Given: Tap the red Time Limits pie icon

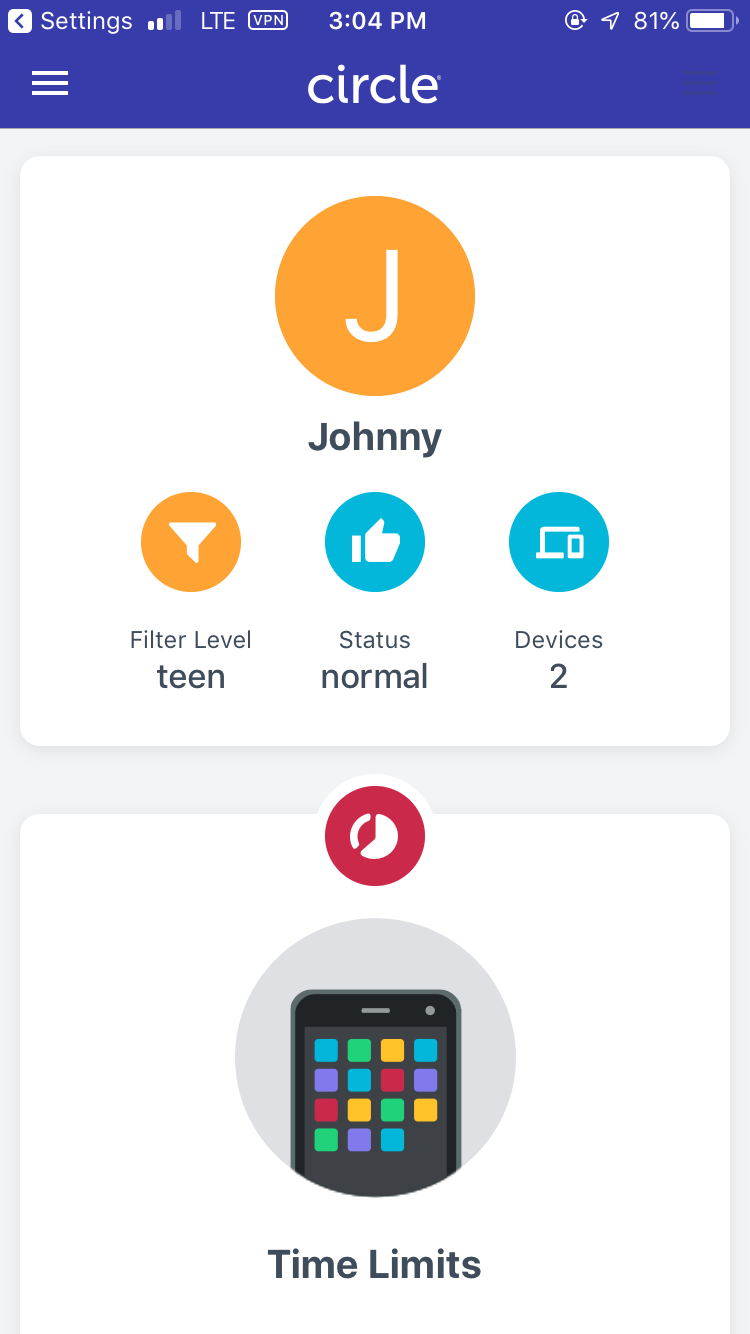Looking at the screenshot, I should (375, 835).
